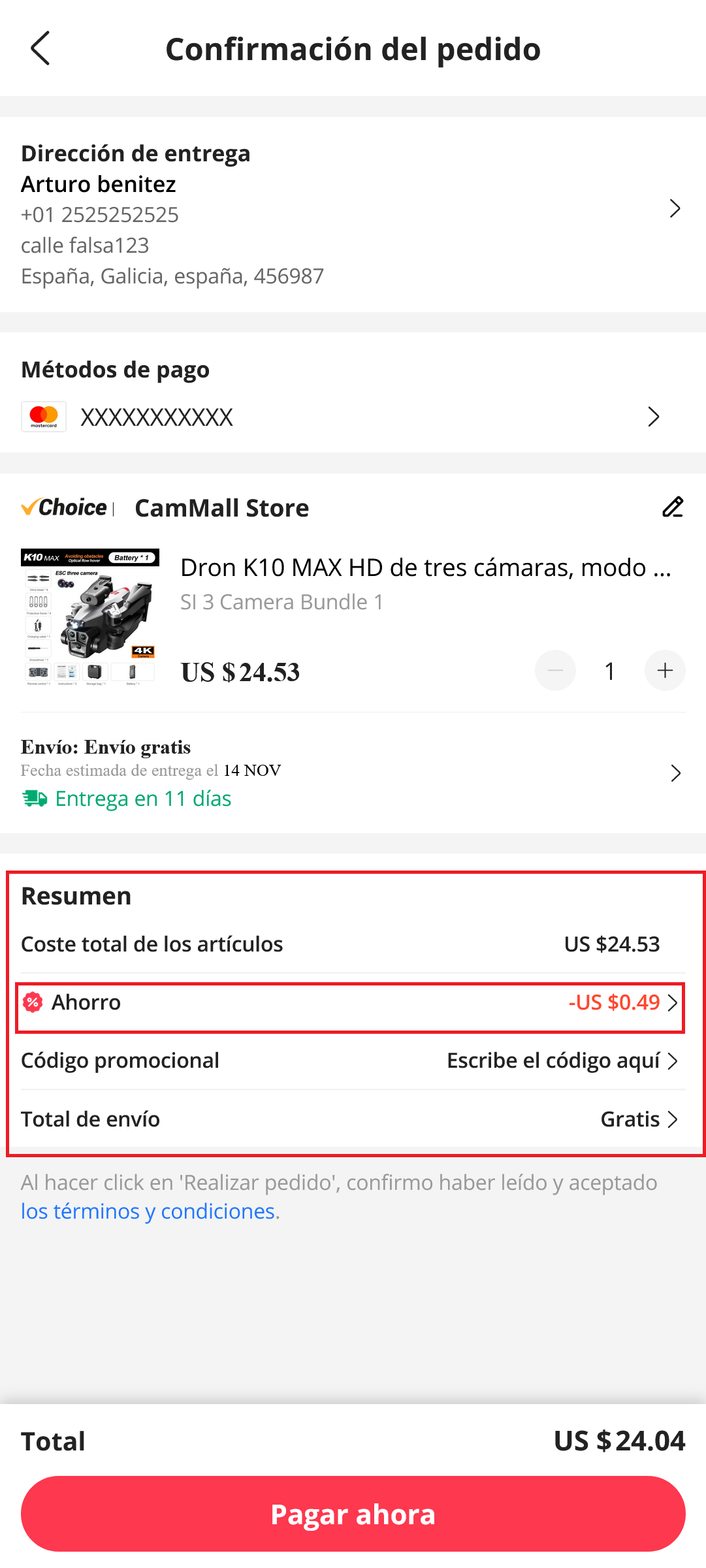Tap the minus icon to decrease quantity
The image size is (706, 1568).
point(554,670)
